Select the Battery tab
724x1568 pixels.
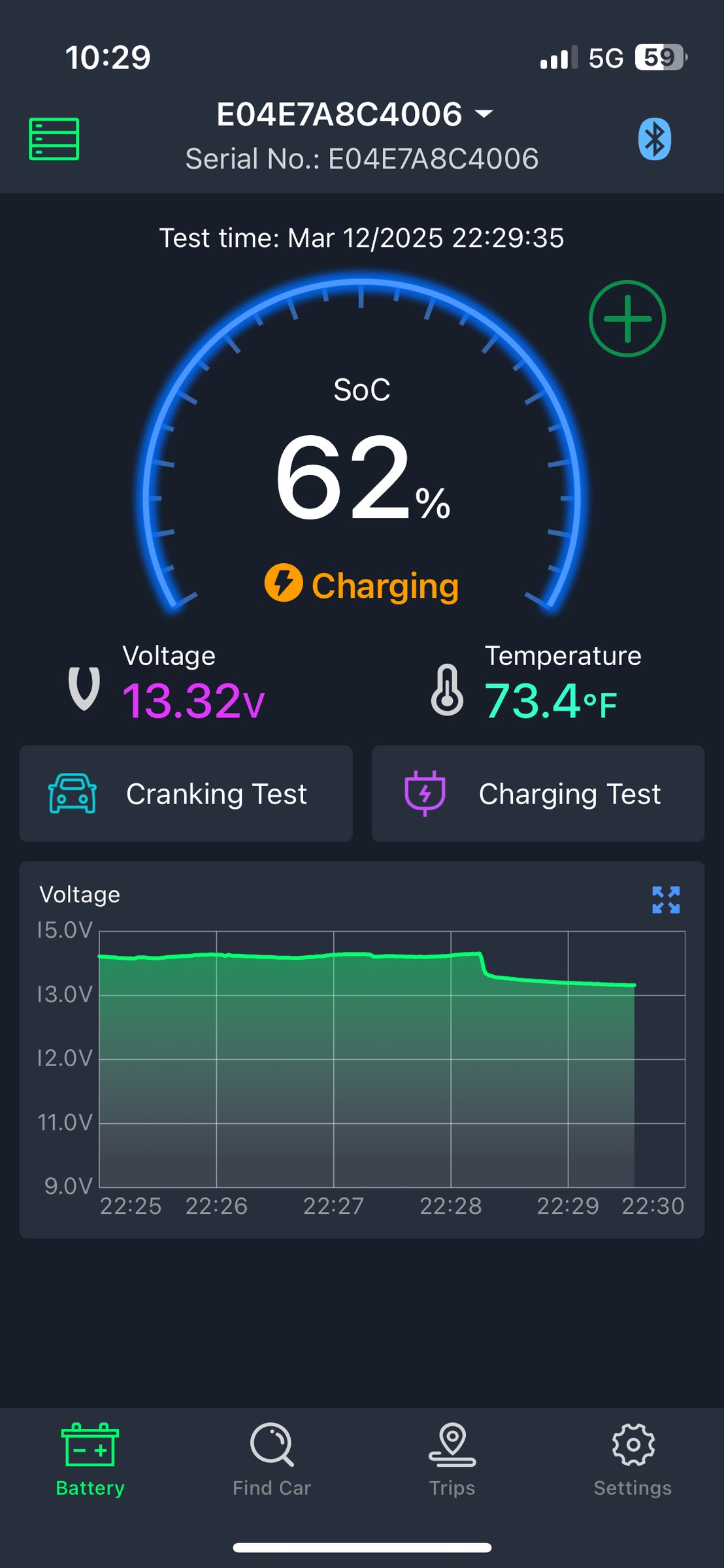point(90,1460)
